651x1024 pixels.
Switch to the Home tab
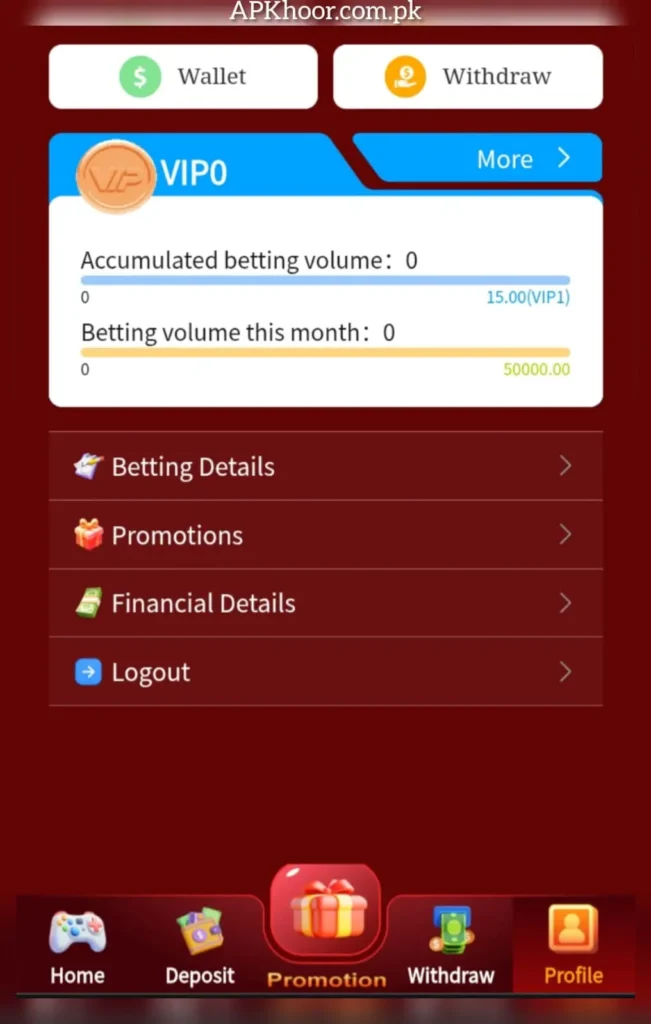pos(77,947)
